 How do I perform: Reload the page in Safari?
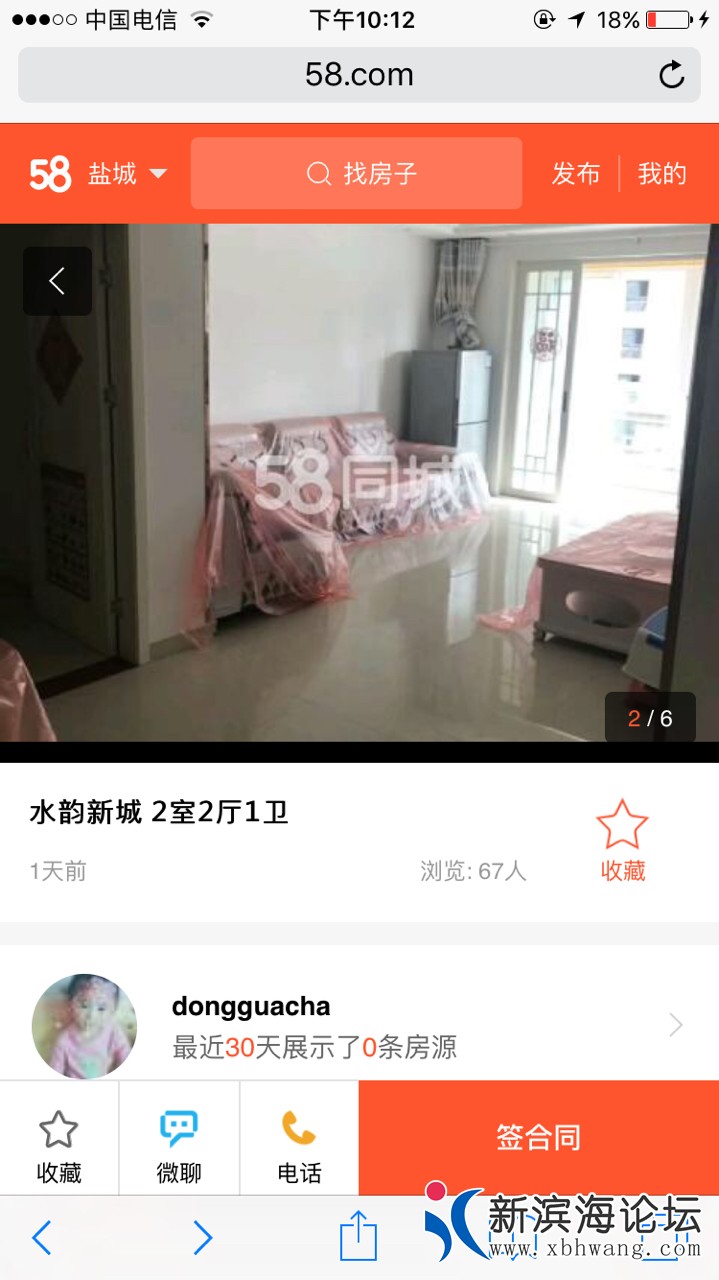tap(672, 75)
